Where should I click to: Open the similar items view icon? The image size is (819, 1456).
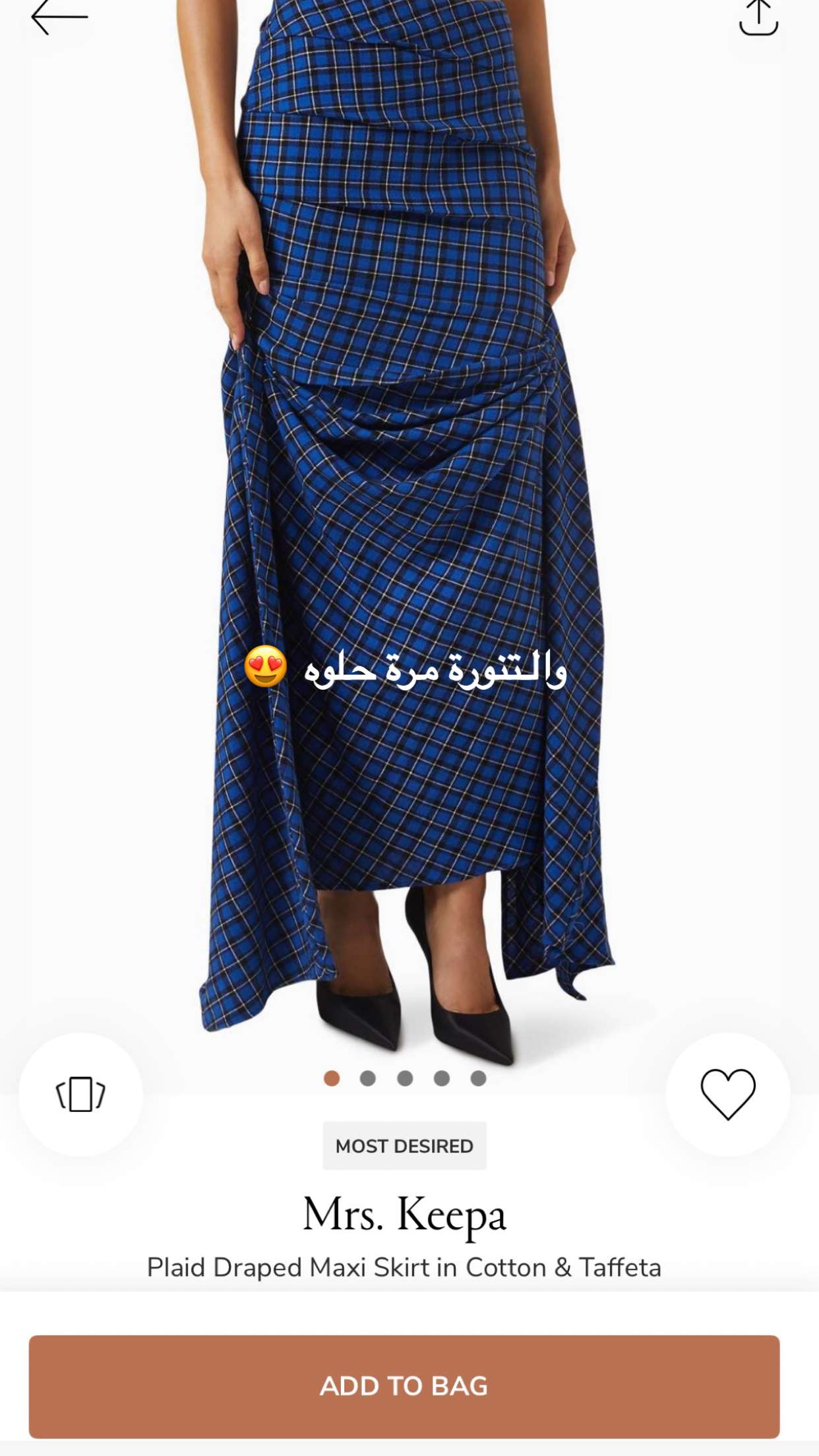pos(80,1094)
